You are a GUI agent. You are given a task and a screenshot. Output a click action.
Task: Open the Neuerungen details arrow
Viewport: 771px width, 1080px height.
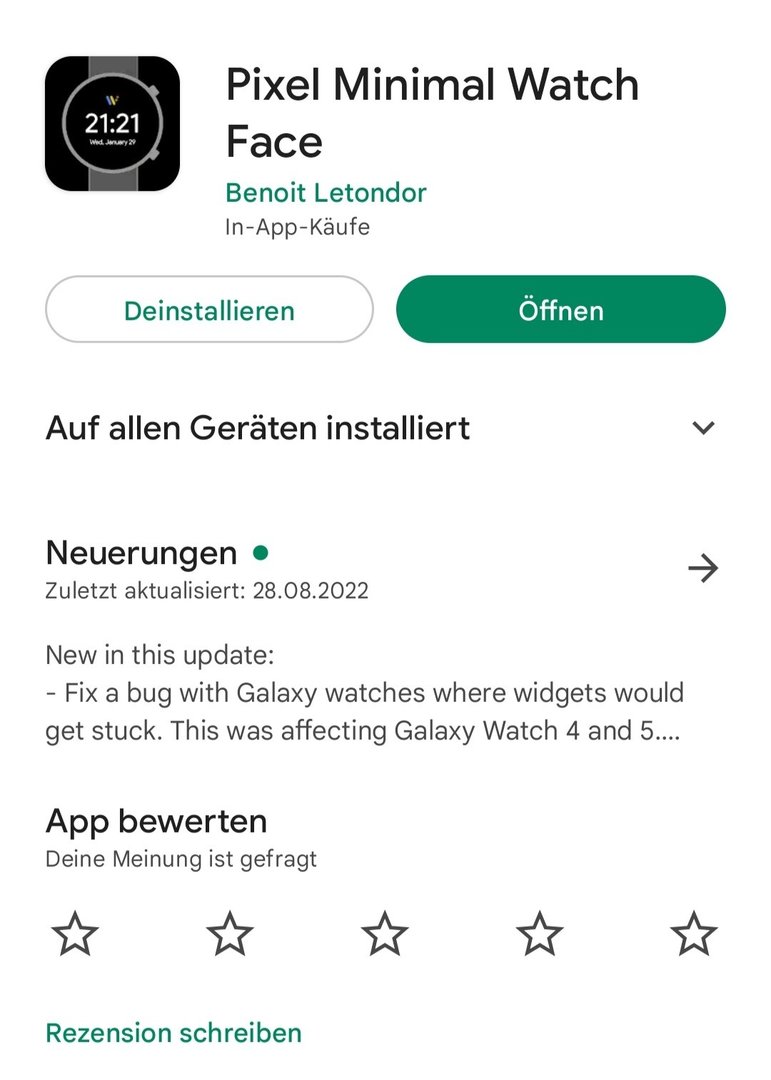point(703,569)
